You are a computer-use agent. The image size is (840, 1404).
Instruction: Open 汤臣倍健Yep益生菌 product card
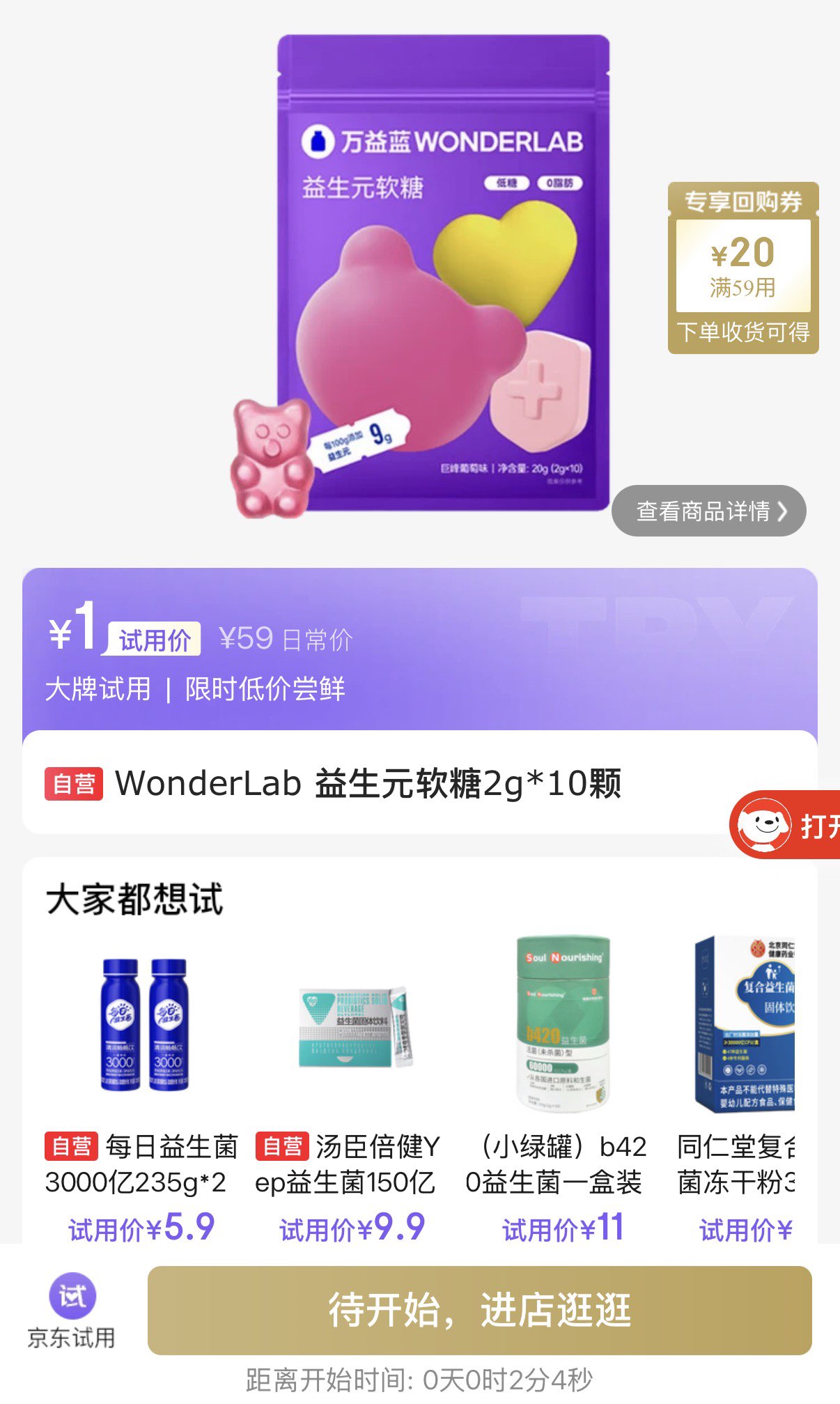[x=352, y=1087]
